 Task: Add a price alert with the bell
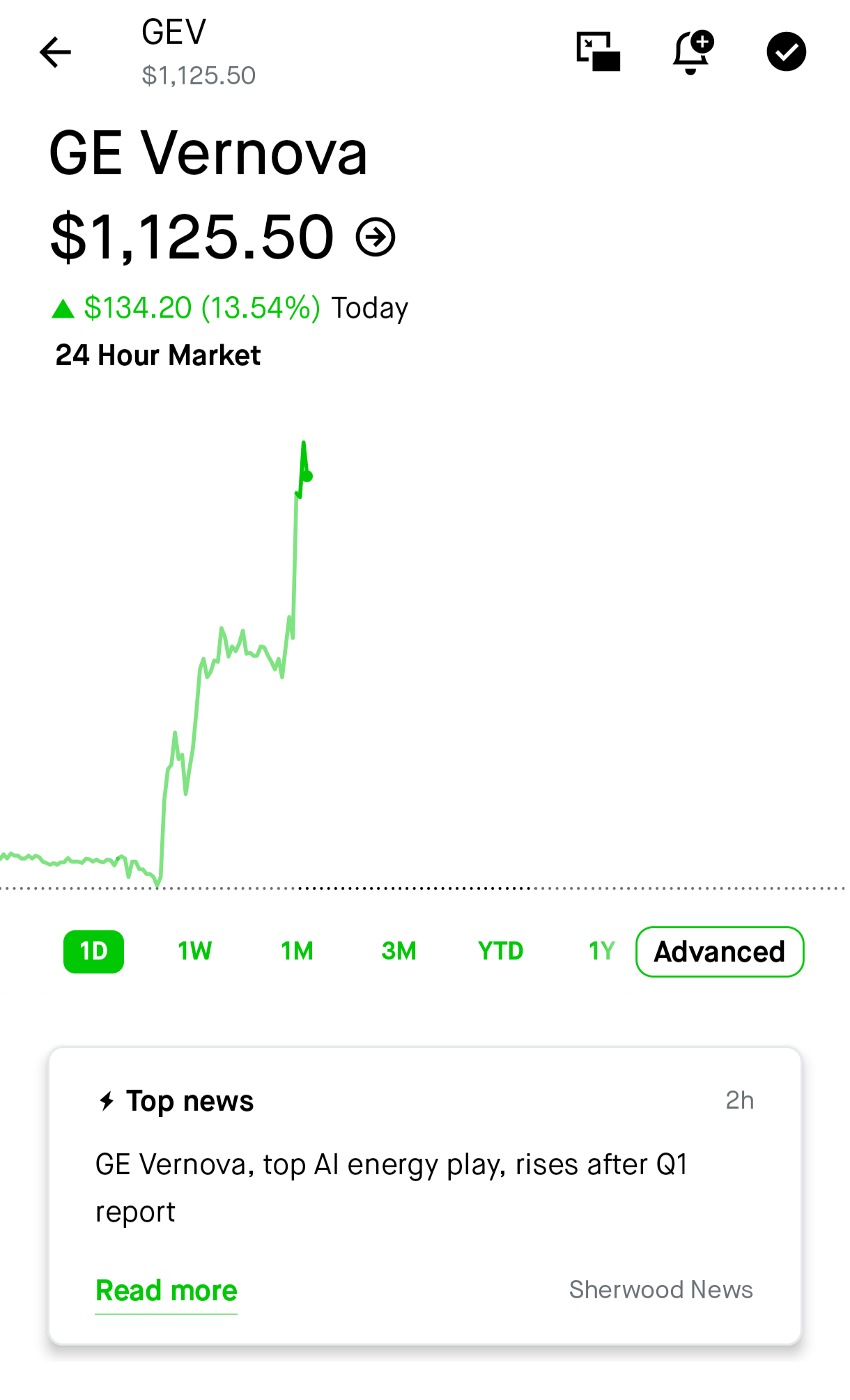[x=692, y=52]
